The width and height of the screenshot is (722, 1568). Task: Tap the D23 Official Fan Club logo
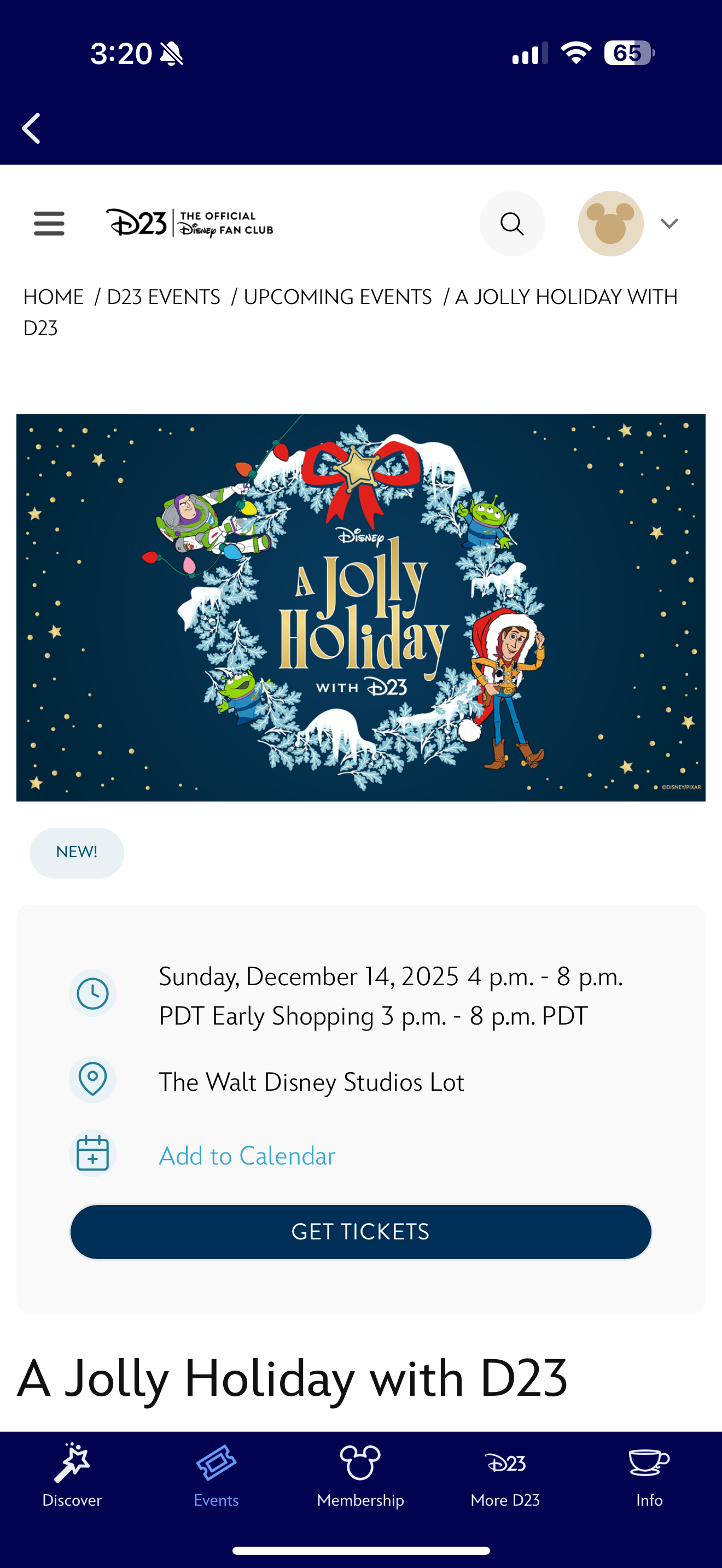pos(189,224)
